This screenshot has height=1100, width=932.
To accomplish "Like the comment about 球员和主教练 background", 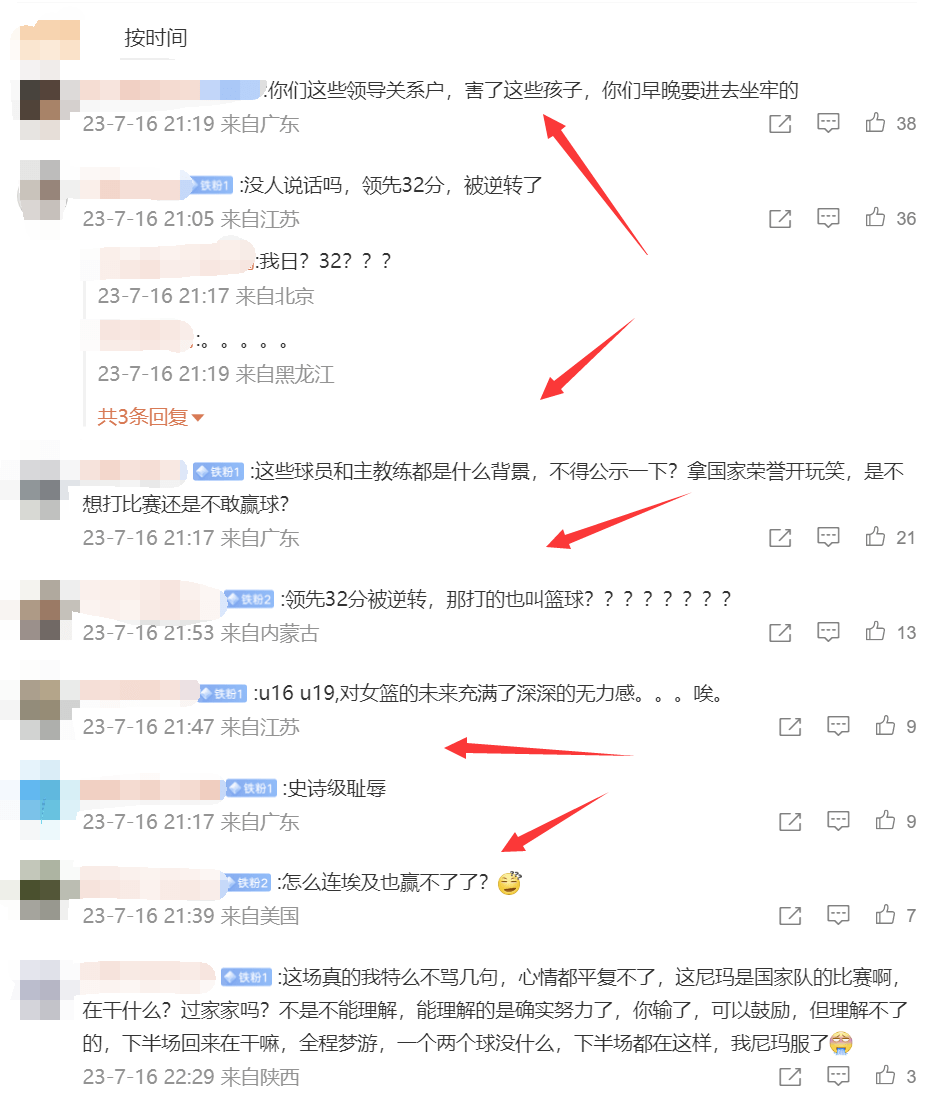I will pos(876,537).
